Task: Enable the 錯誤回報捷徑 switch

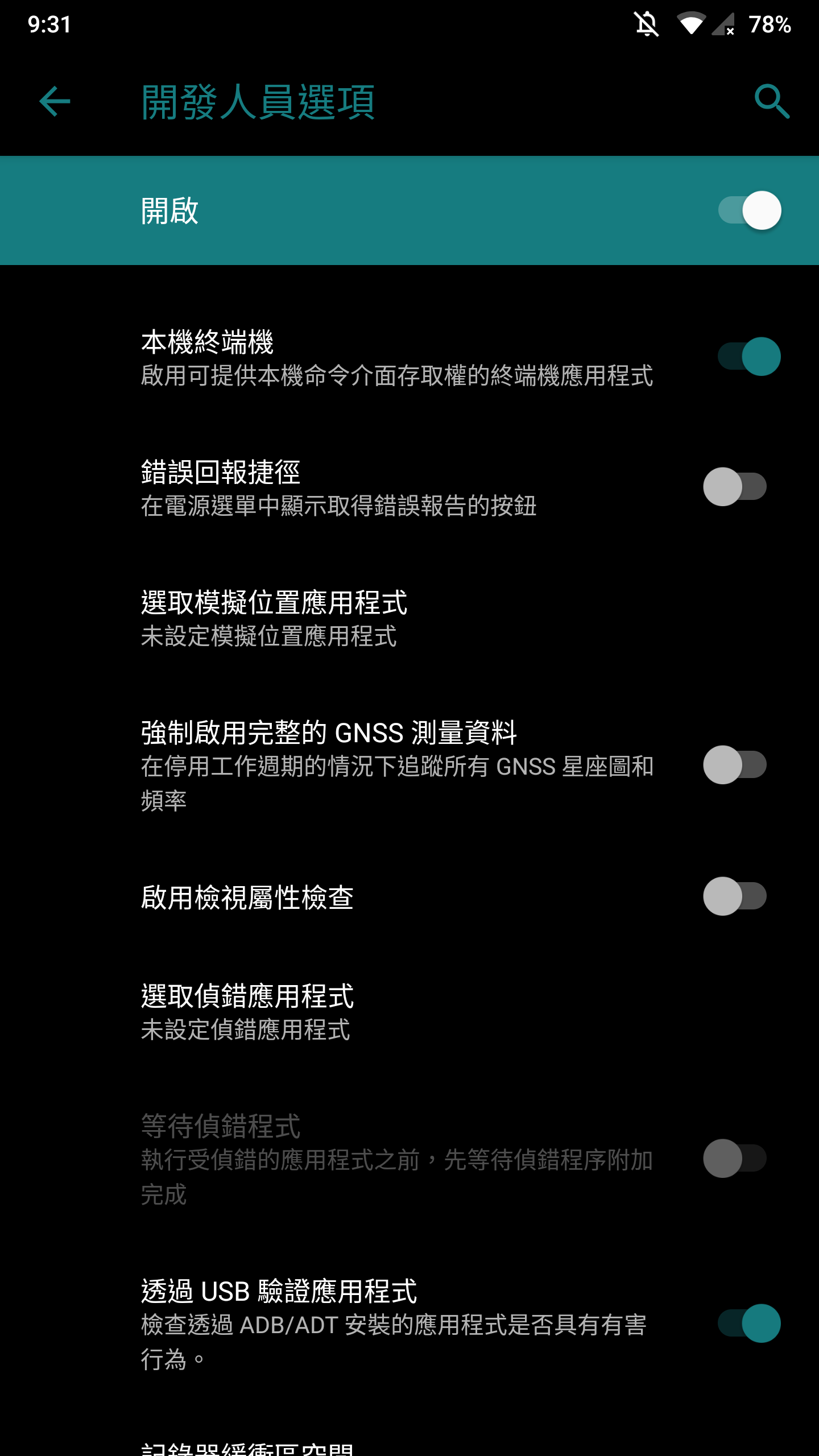Action: pyautogui.click(x=735, y=487)
